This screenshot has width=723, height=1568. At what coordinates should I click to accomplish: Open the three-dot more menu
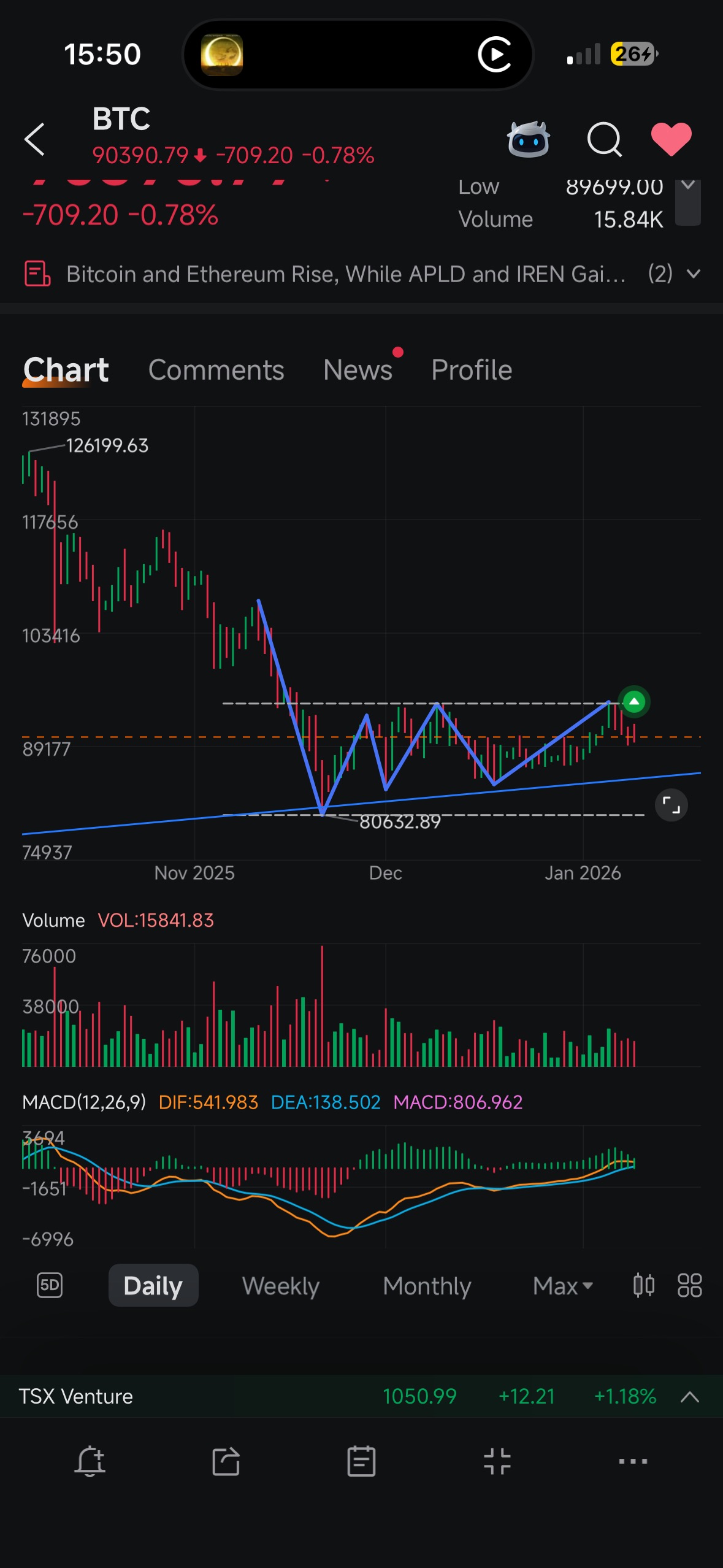tap(633, 1461)
